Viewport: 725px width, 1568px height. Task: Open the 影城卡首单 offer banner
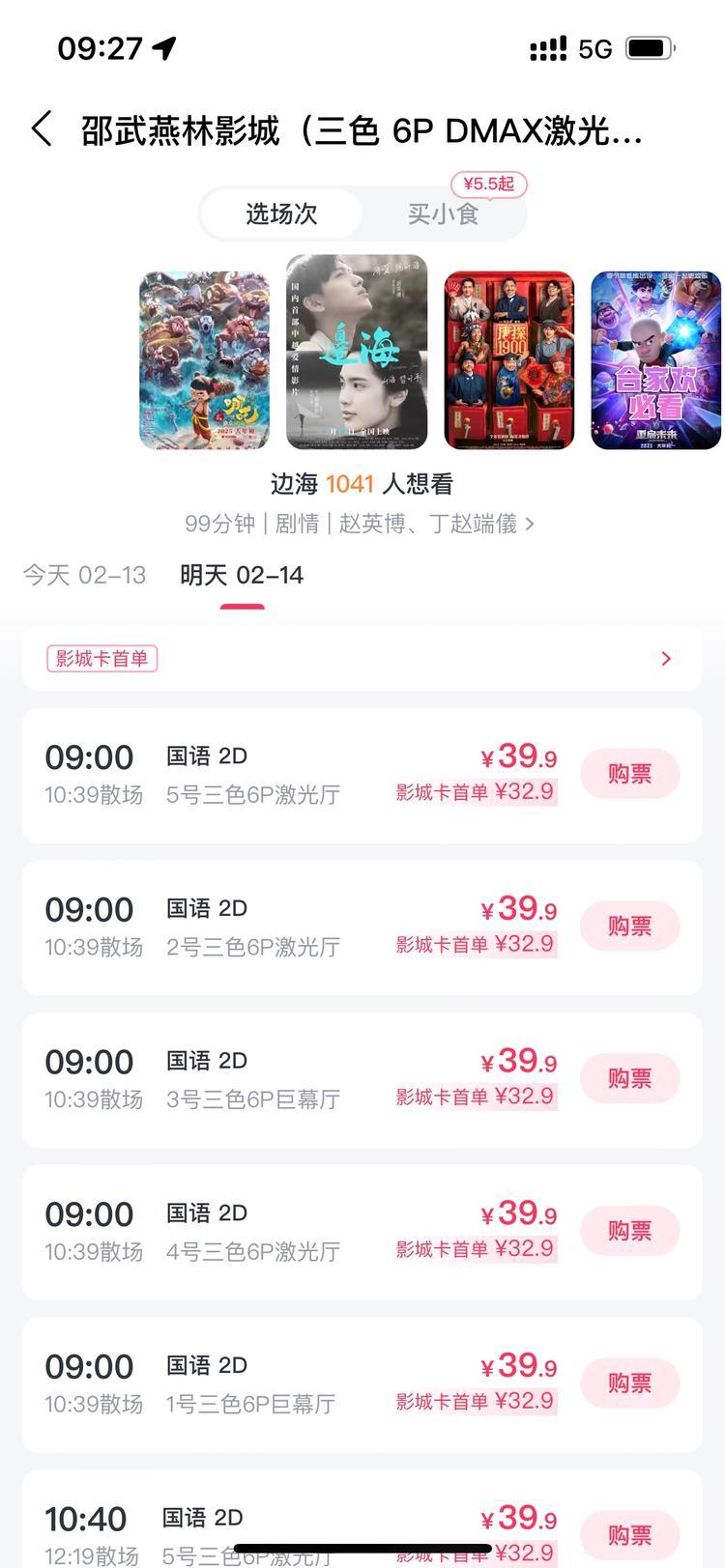pos(362,659)
